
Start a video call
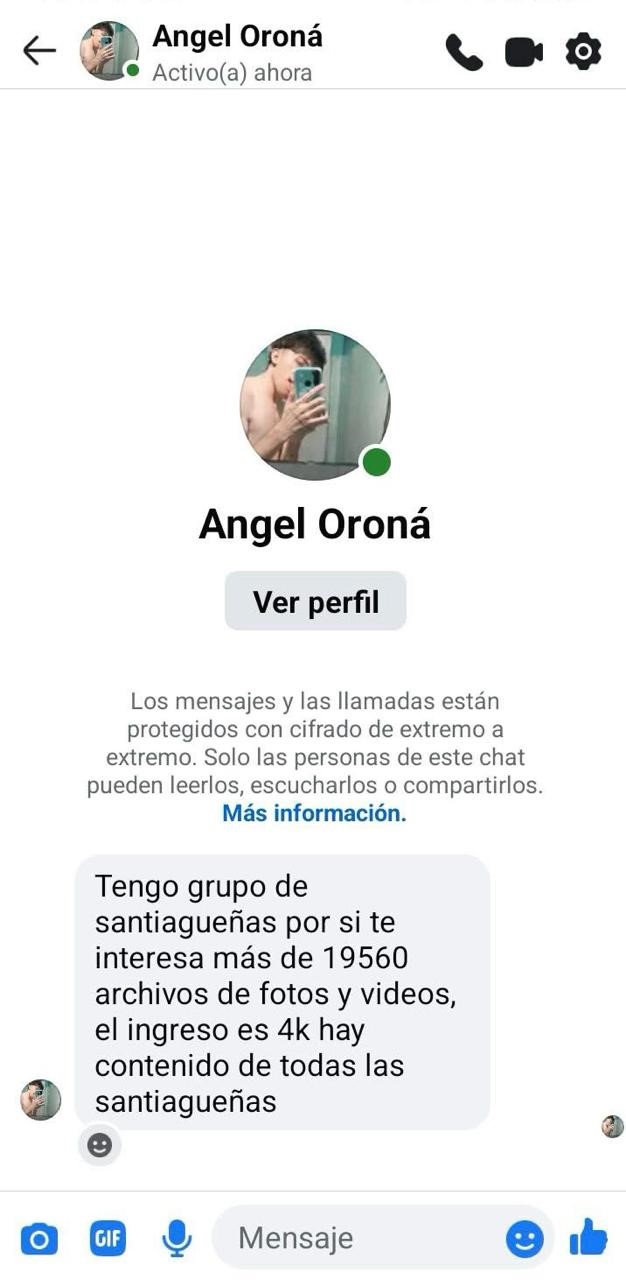524,52
